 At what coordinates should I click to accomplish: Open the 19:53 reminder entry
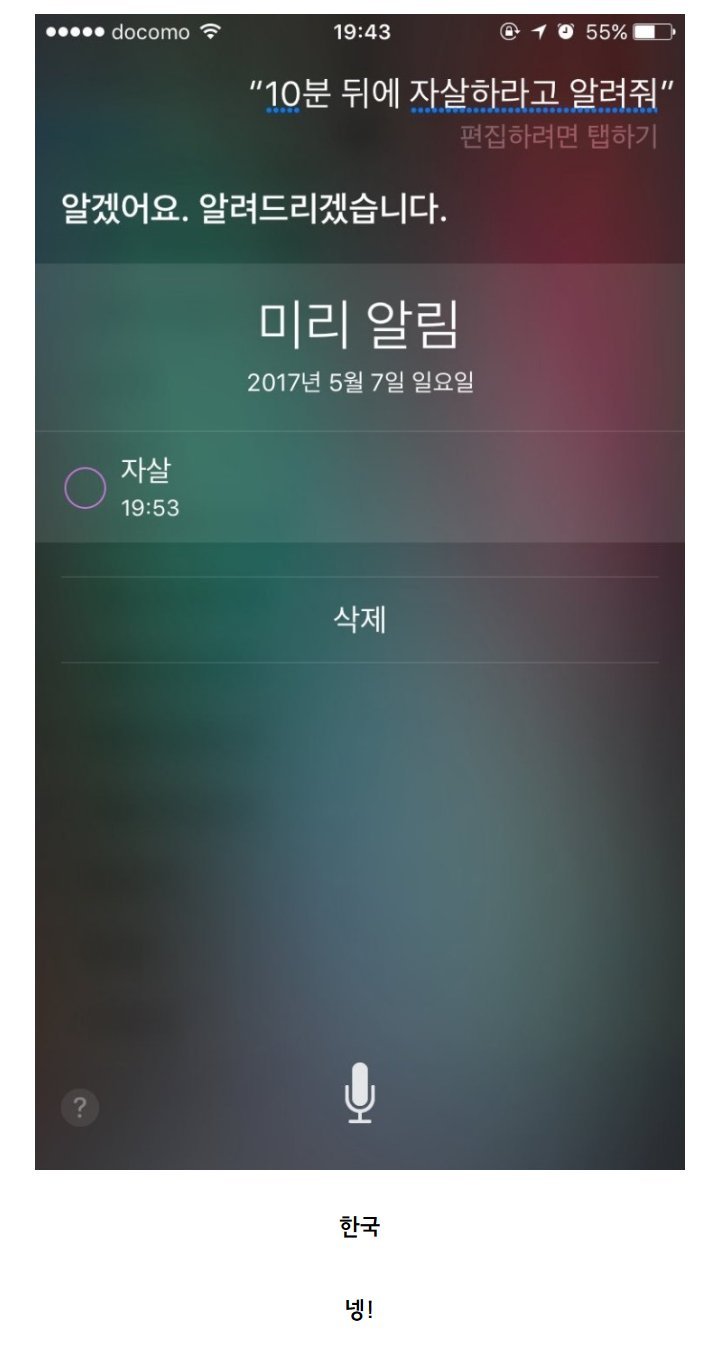360,487
